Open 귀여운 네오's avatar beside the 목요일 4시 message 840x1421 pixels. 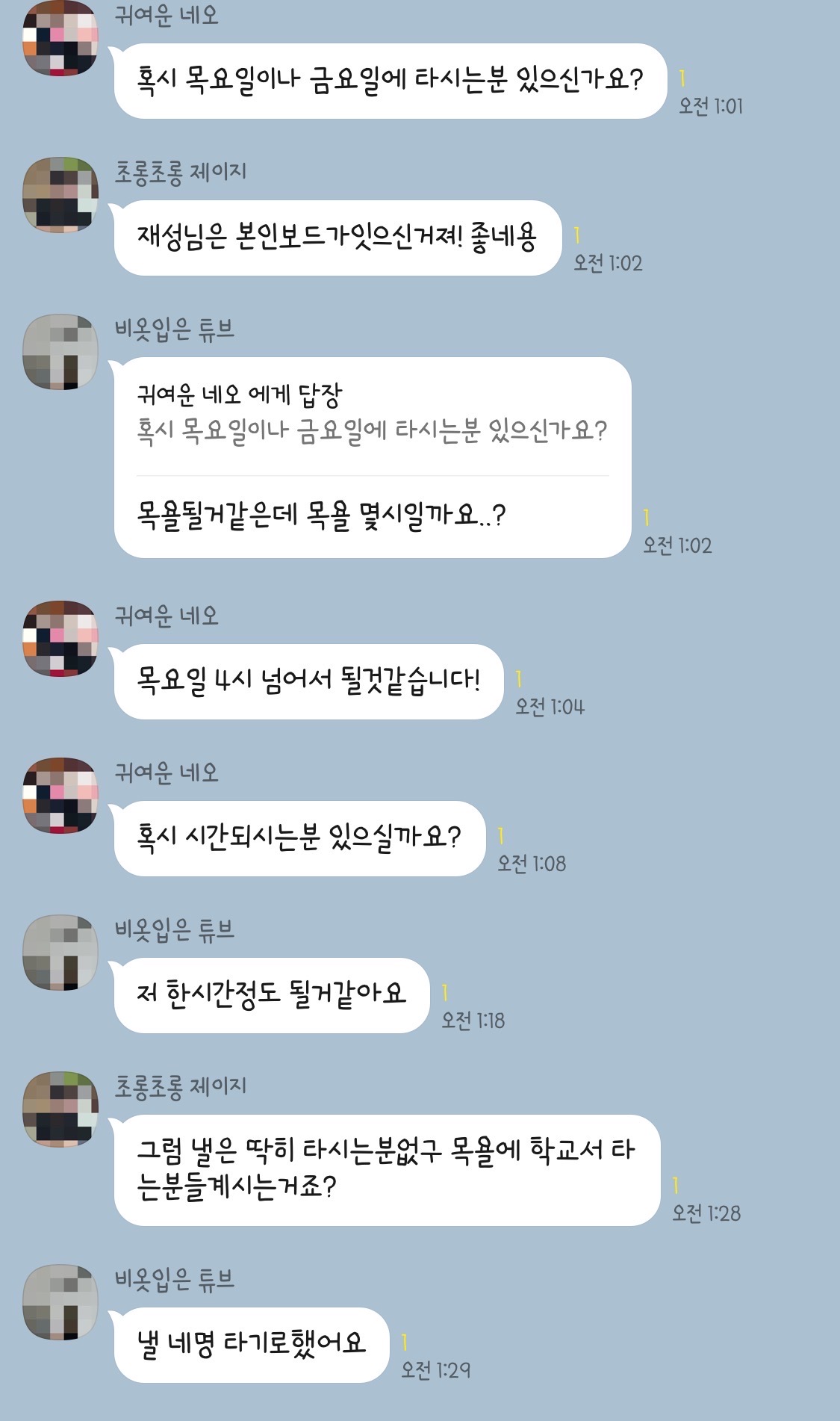point(60,639)
